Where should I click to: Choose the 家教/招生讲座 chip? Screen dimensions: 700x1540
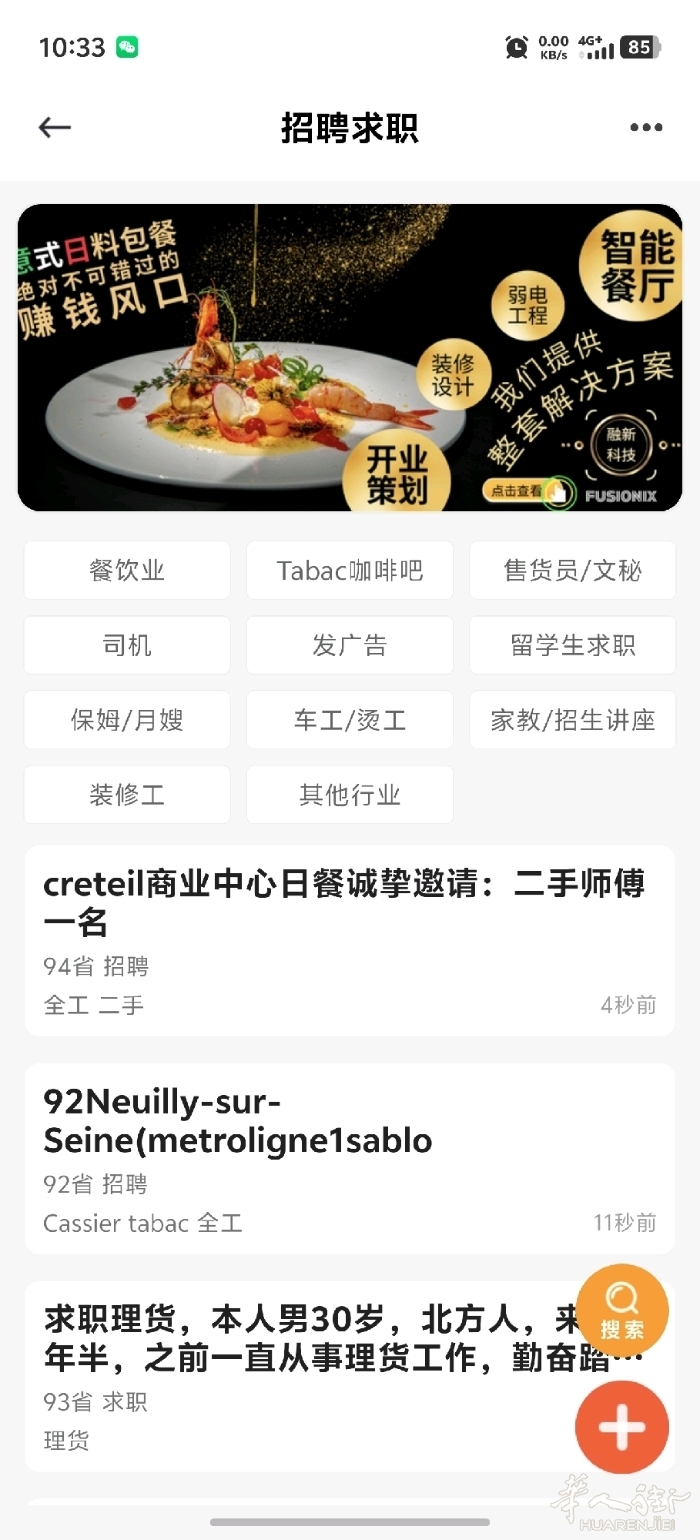(x=572, y=720)
